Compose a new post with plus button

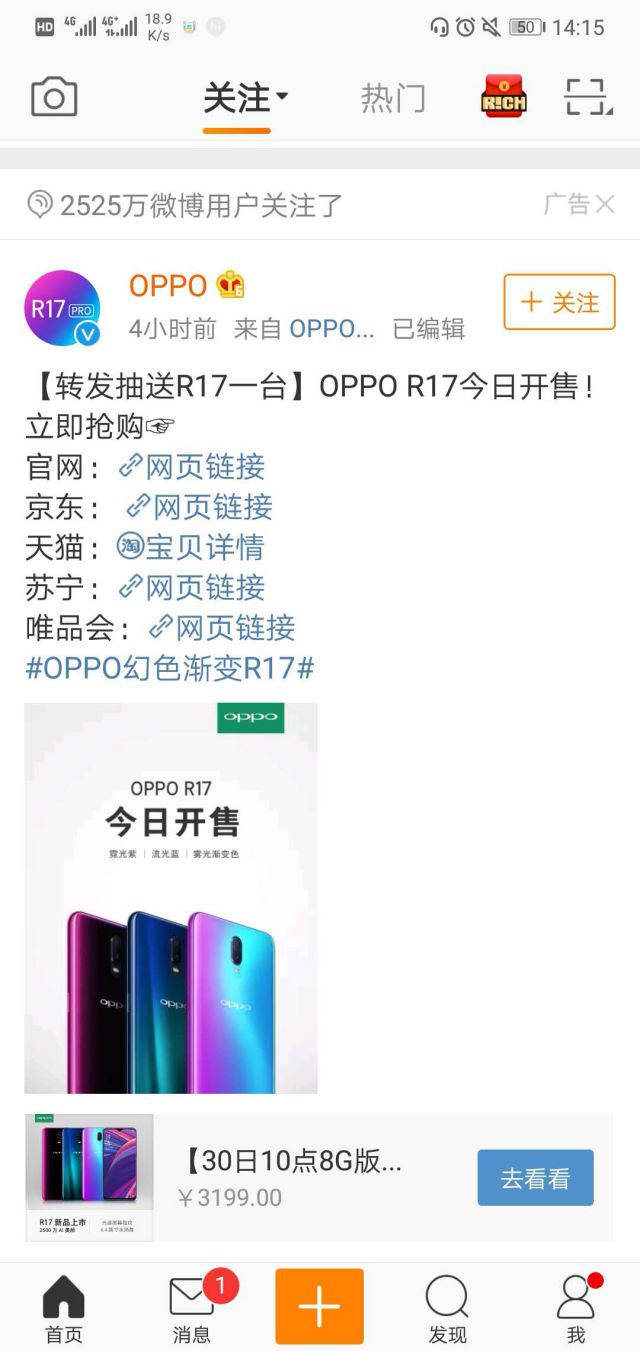click(x=319, y=1306)
